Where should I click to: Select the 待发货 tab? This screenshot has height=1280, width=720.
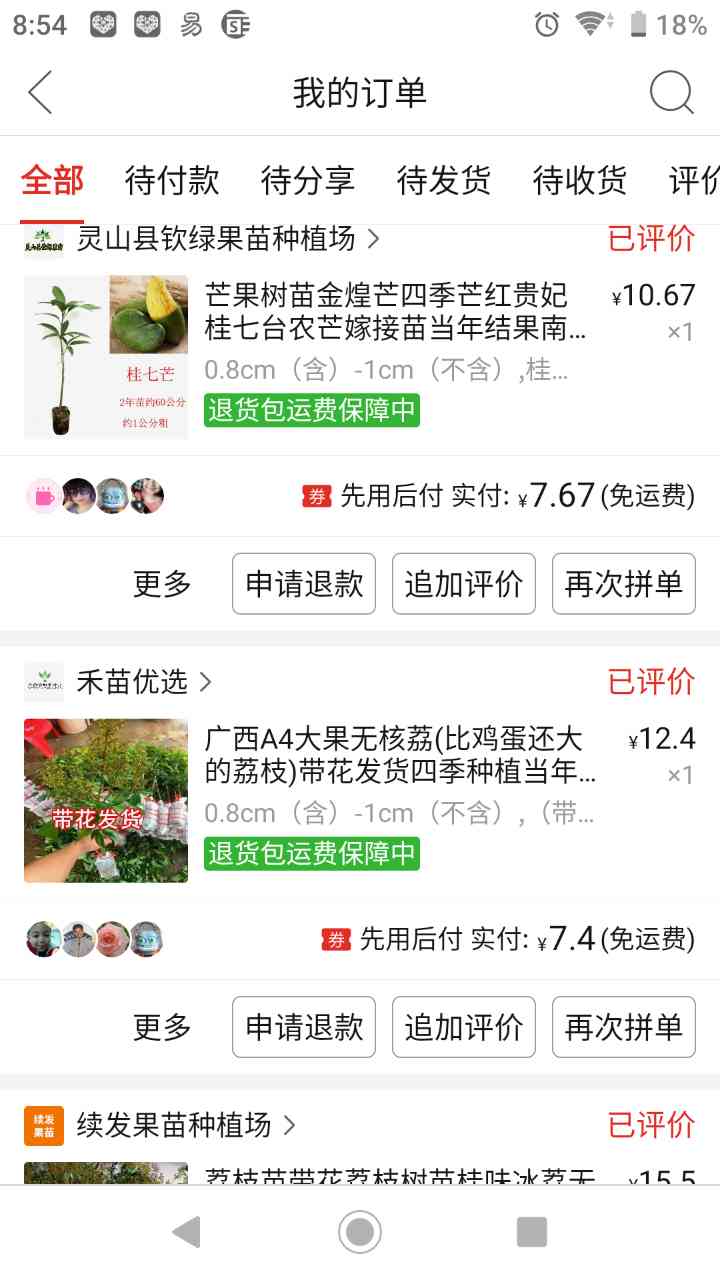[444, 181]
